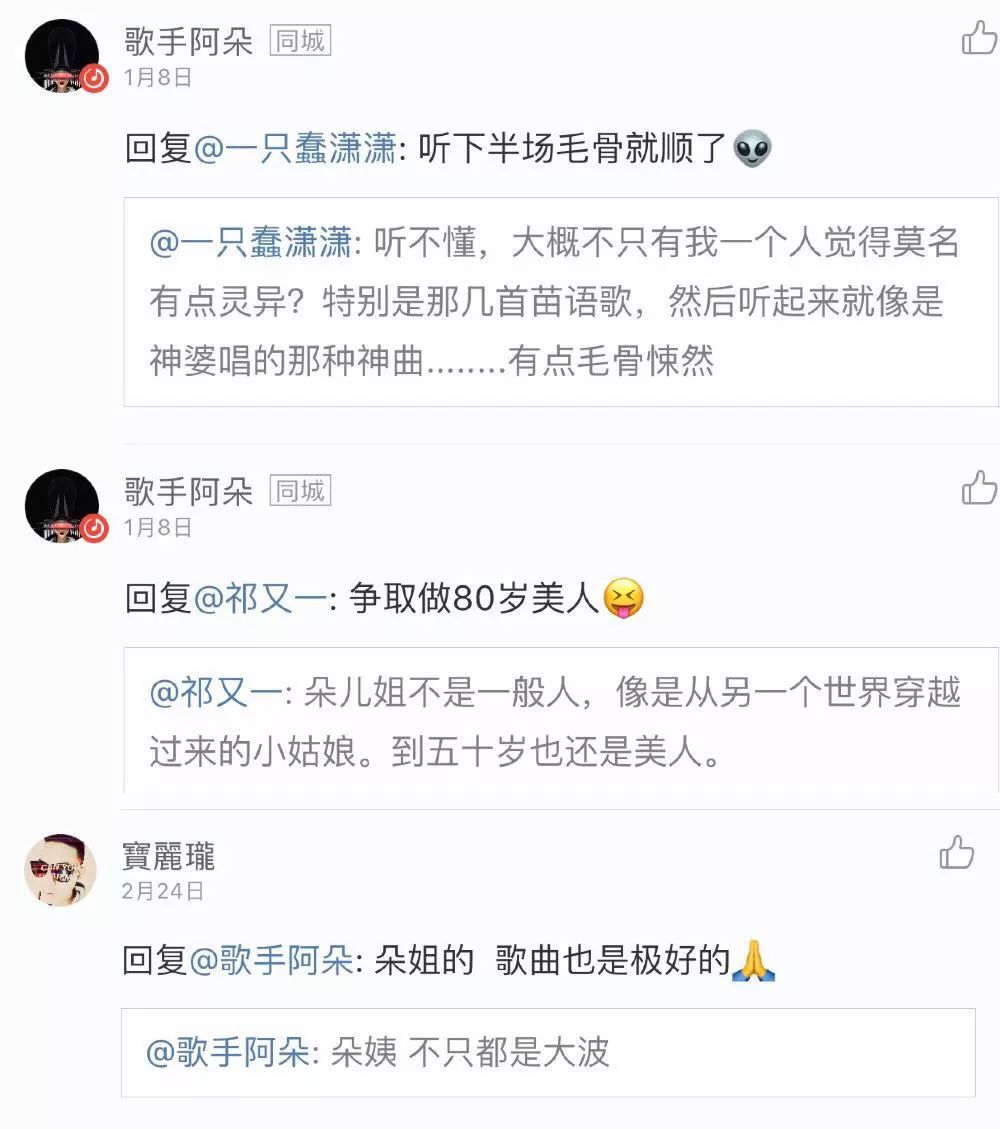Image resolution: width=1000 pixels, height=1129 pixels.
Task: Open the 寶麗瓏 username
Action: (x=168, y=857)
